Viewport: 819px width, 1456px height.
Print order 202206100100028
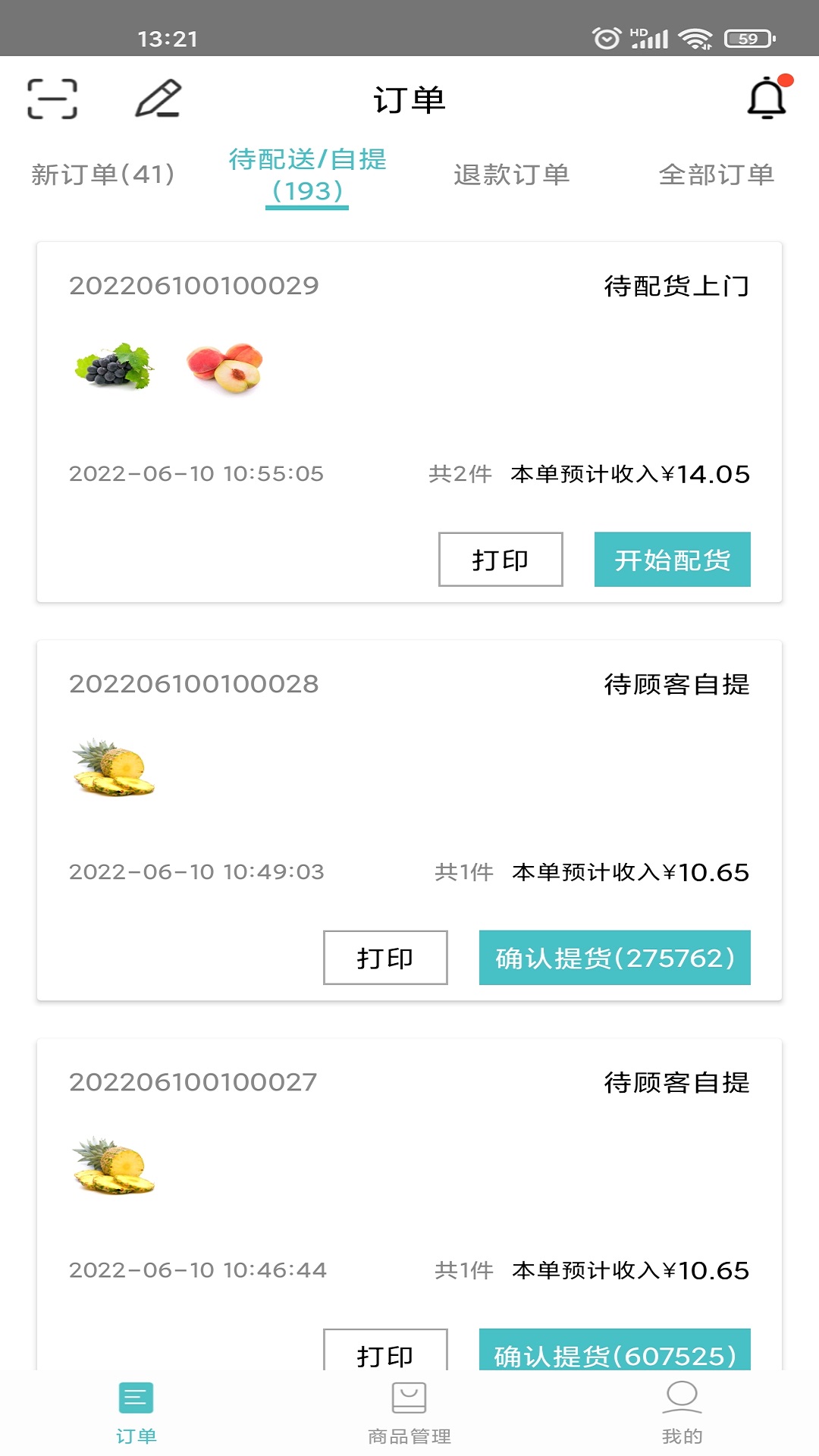(385, 958)
